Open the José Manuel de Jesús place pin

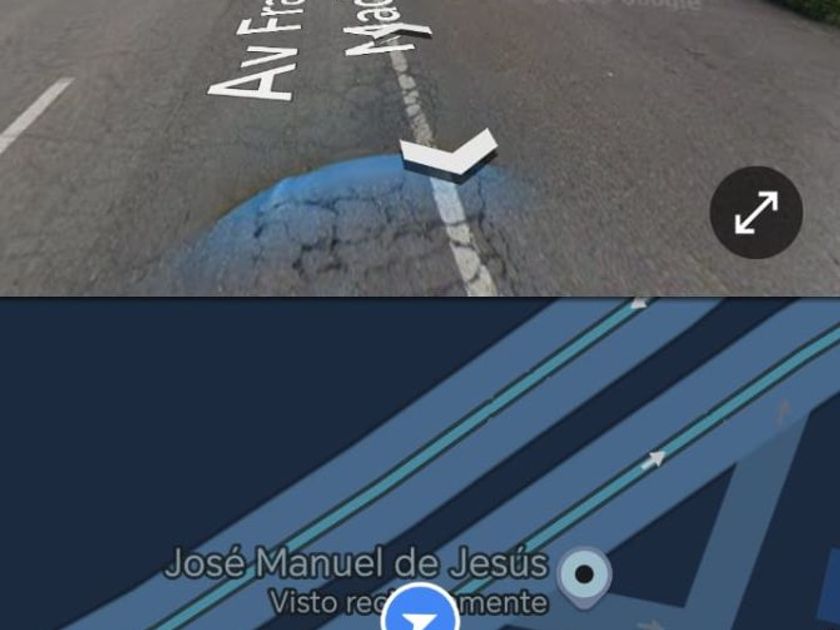(x=584, y=574)
